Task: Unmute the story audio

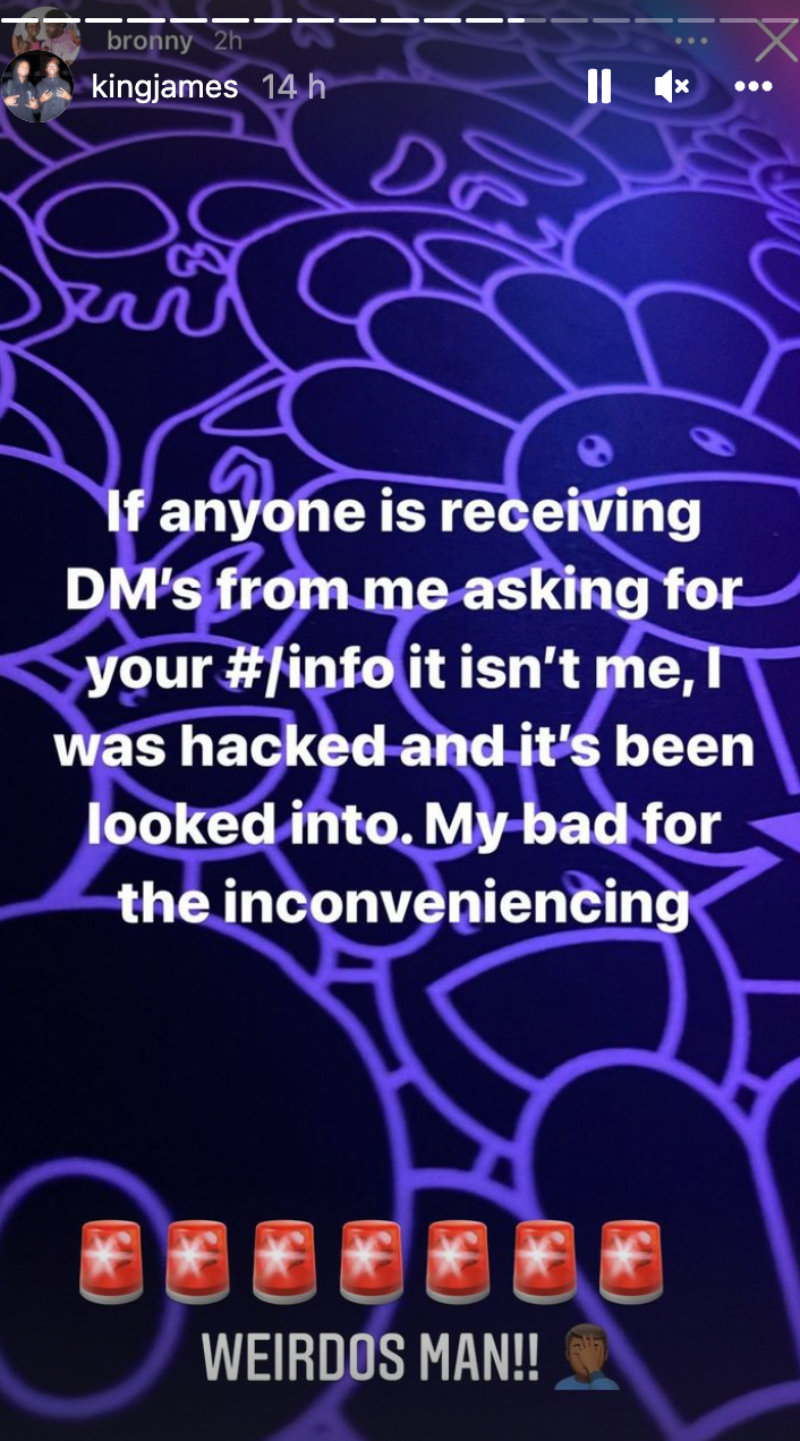Action: pyautogui.click(x=671, y=87)
